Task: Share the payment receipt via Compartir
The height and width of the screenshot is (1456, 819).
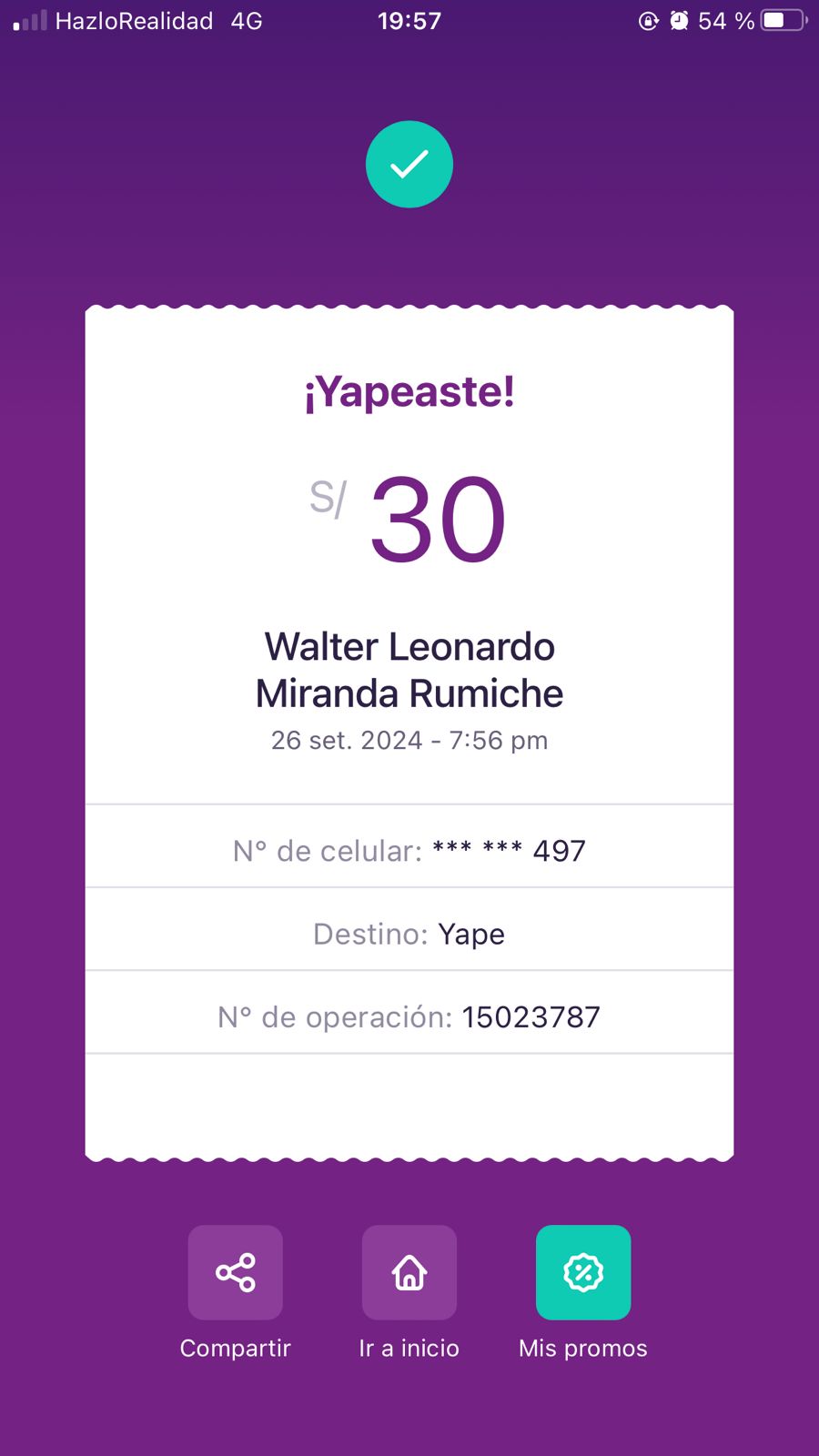Action: pyautogui.click(x=235, y=1272)
